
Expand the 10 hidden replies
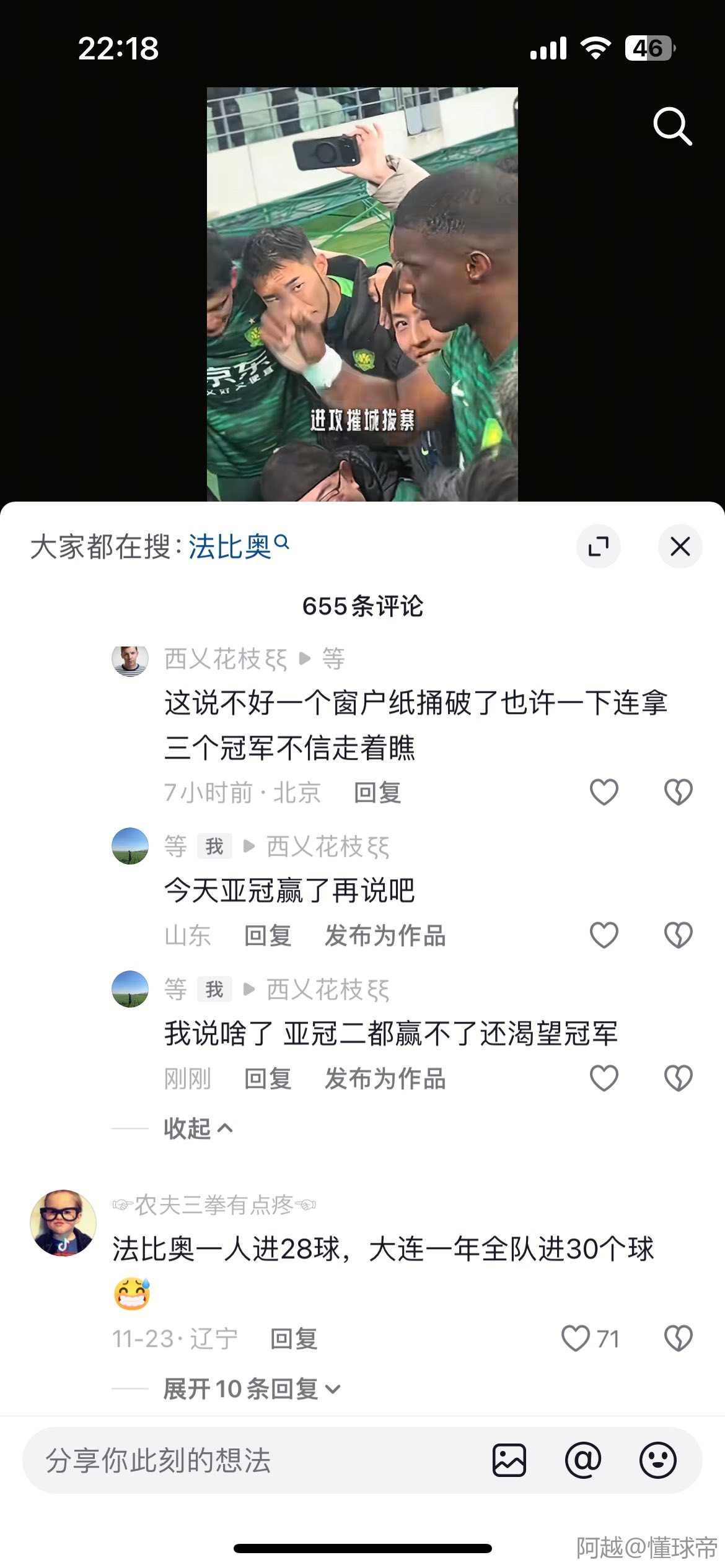point(252,1388)
